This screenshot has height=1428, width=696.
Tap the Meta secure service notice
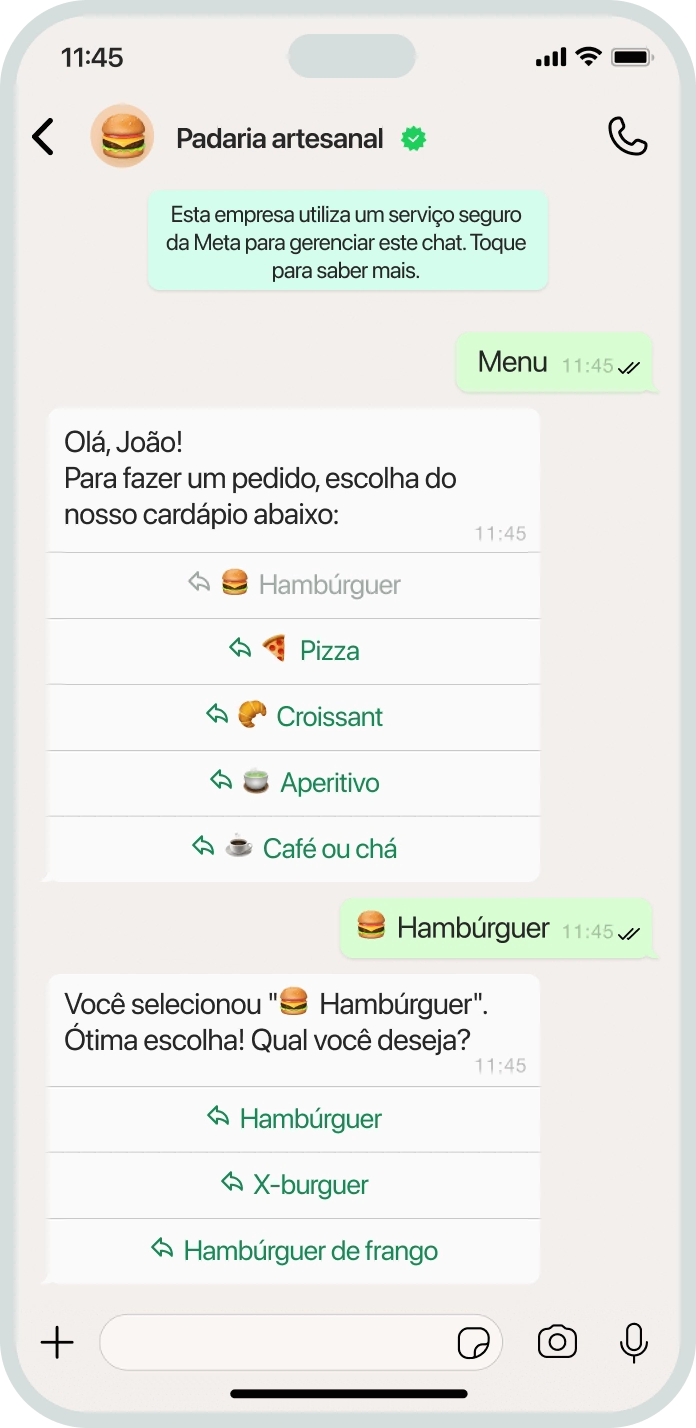[348, 241]
